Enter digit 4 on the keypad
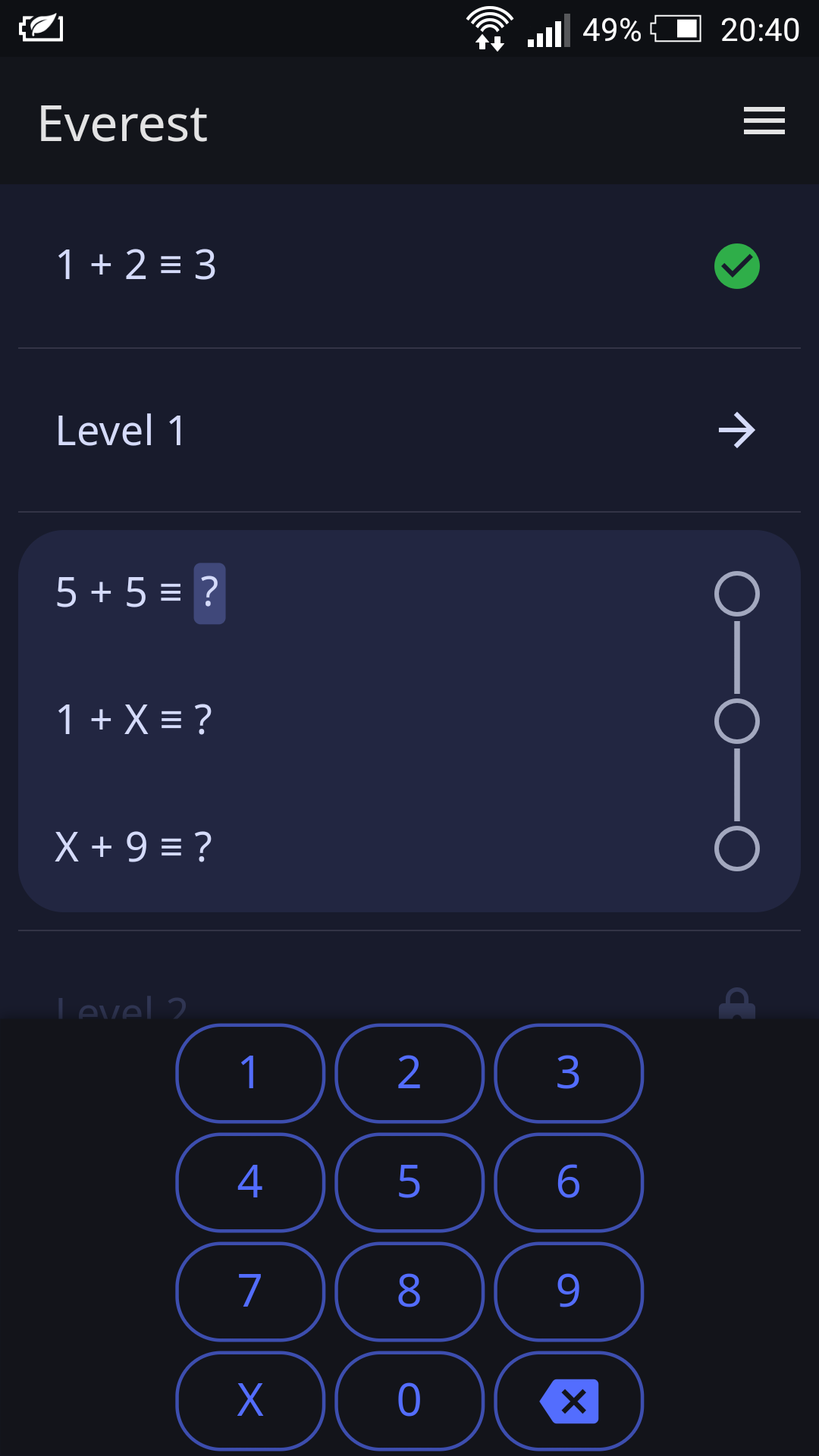The width and height of the screenshot is (819, 1456). click(x=250, y=1182)
